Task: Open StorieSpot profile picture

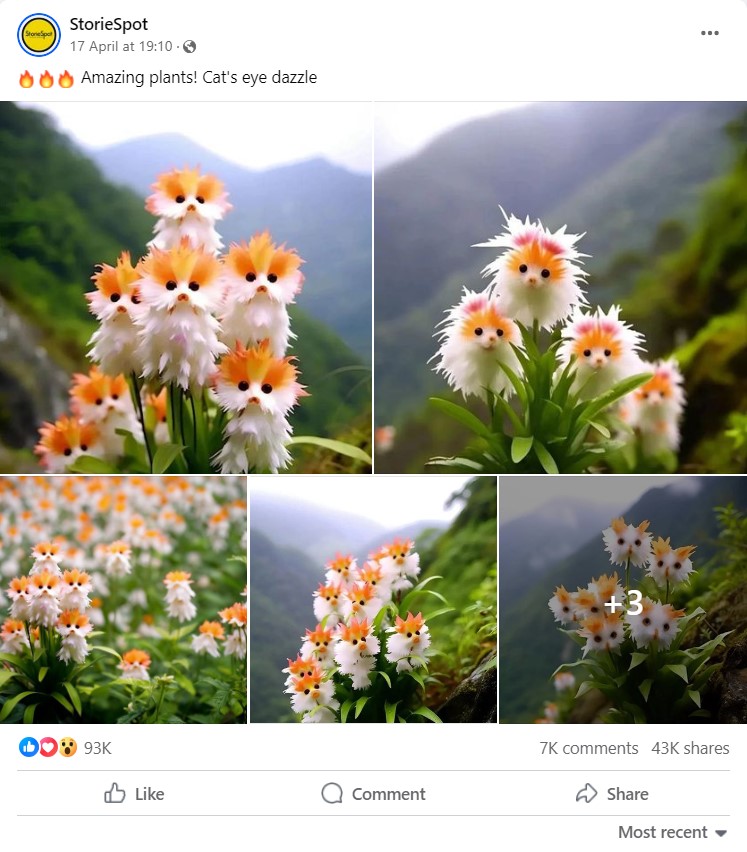Action: [39, 35]
